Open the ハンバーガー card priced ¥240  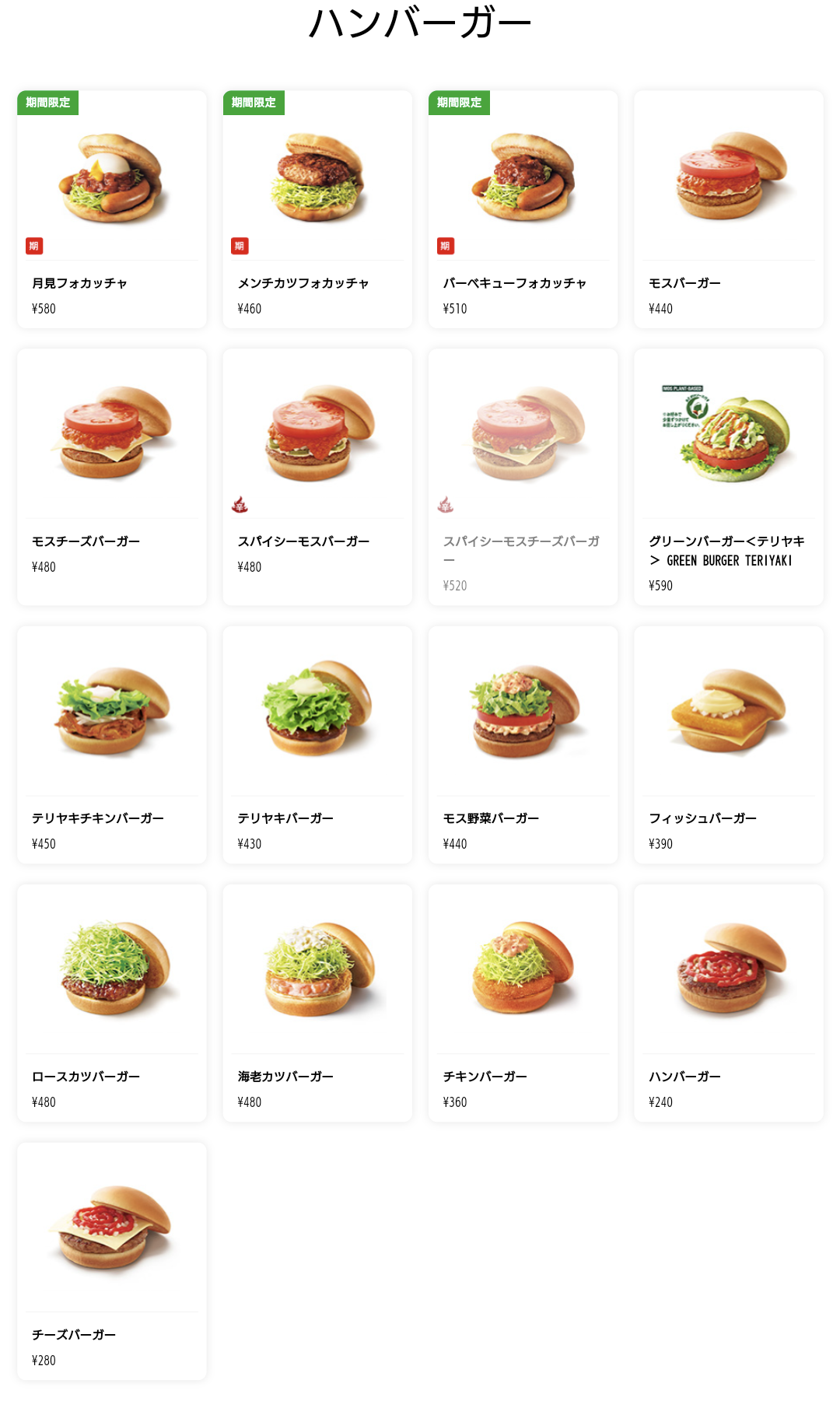coord(728,1002)
